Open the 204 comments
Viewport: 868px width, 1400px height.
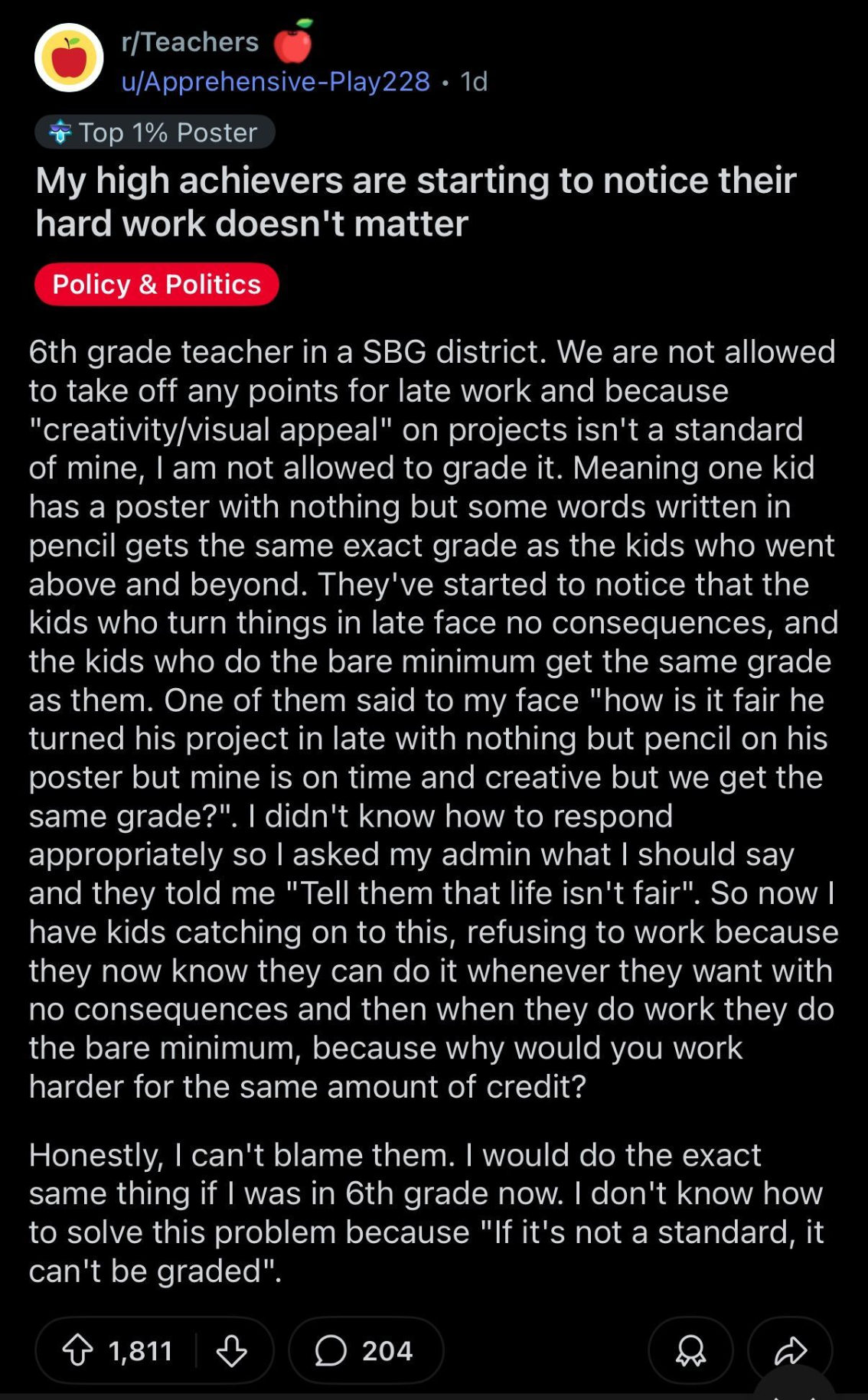[x=366, y=1350]
